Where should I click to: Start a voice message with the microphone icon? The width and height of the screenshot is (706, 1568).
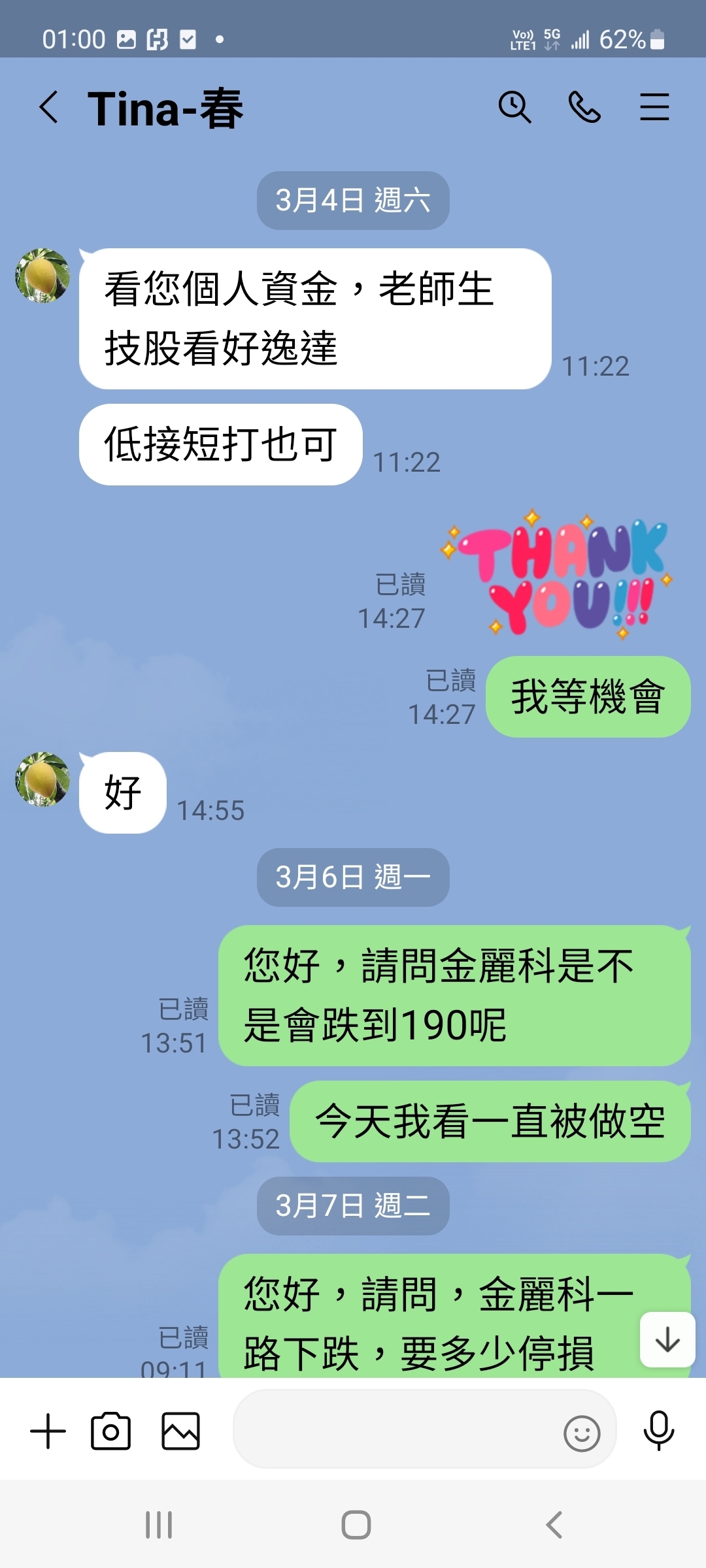658,1430
